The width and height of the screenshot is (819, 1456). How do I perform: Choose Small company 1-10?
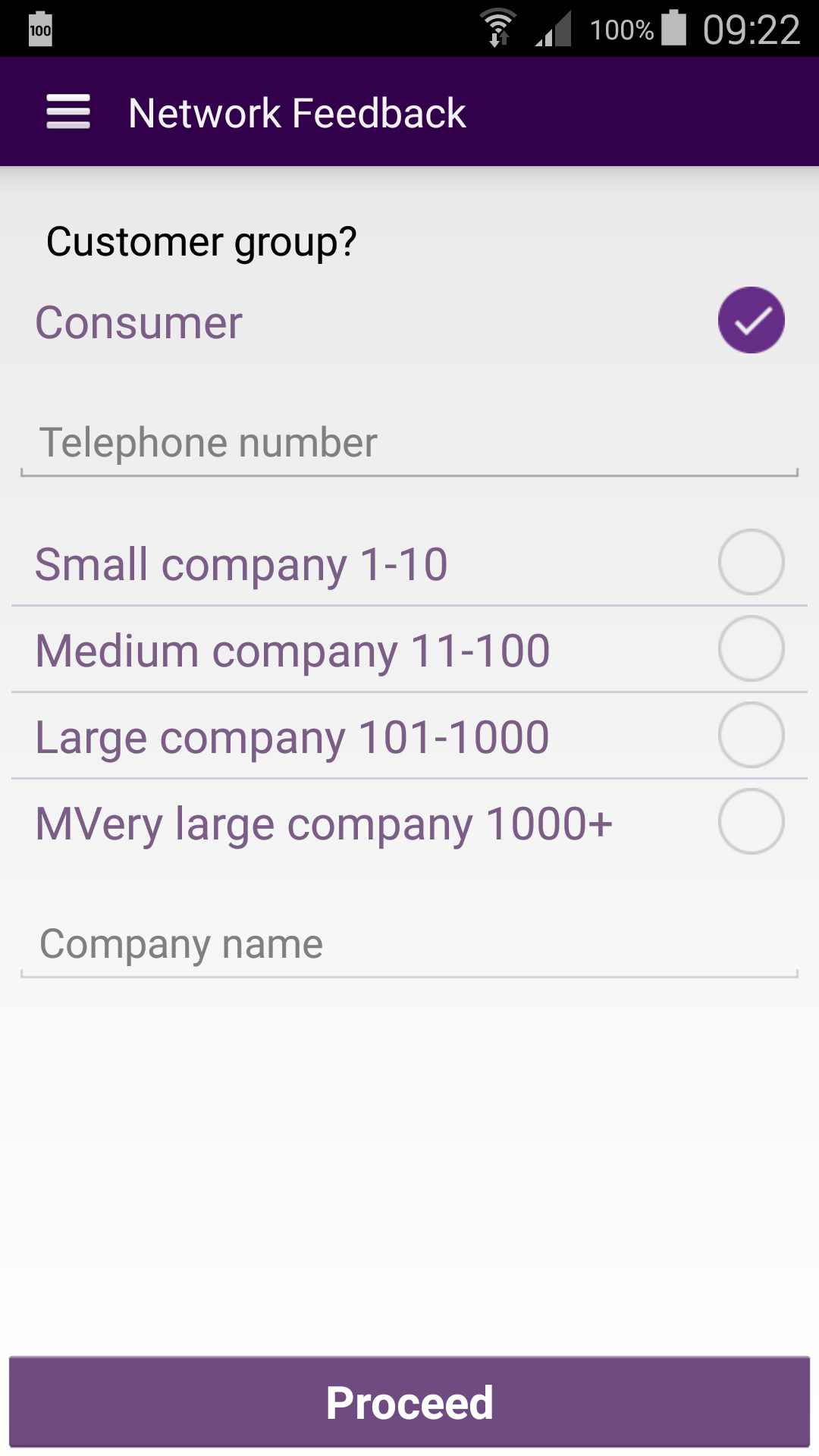[x=750, y=563]
